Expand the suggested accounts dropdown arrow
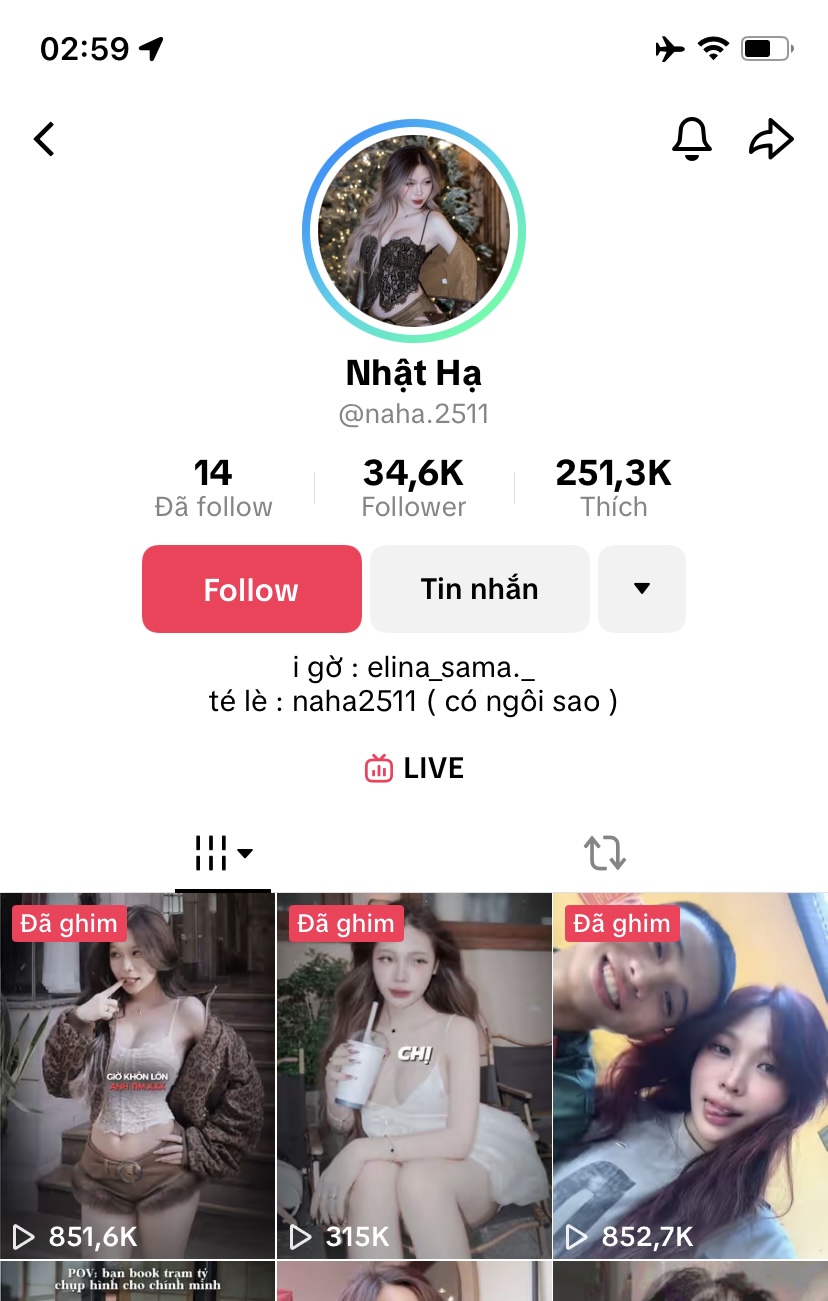 point(642,589)
